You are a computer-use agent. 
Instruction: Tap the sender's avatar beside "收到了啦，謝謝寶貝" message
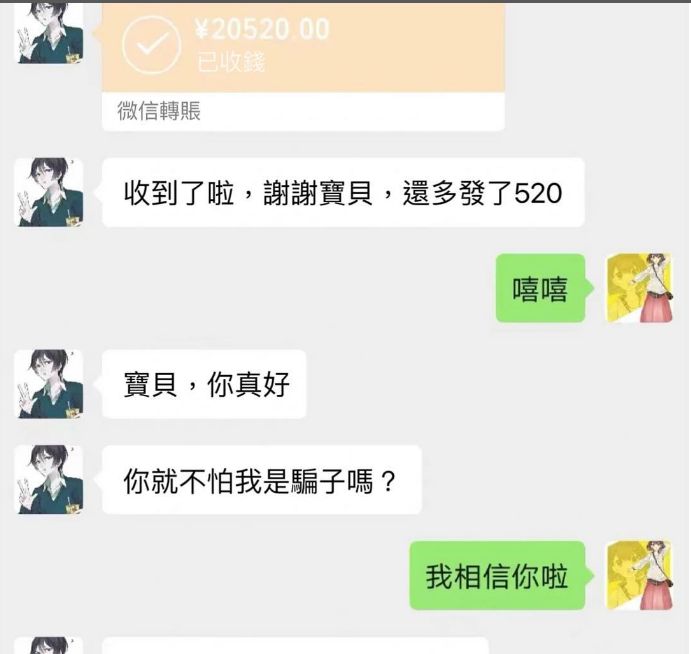click(x=50, y=192)
